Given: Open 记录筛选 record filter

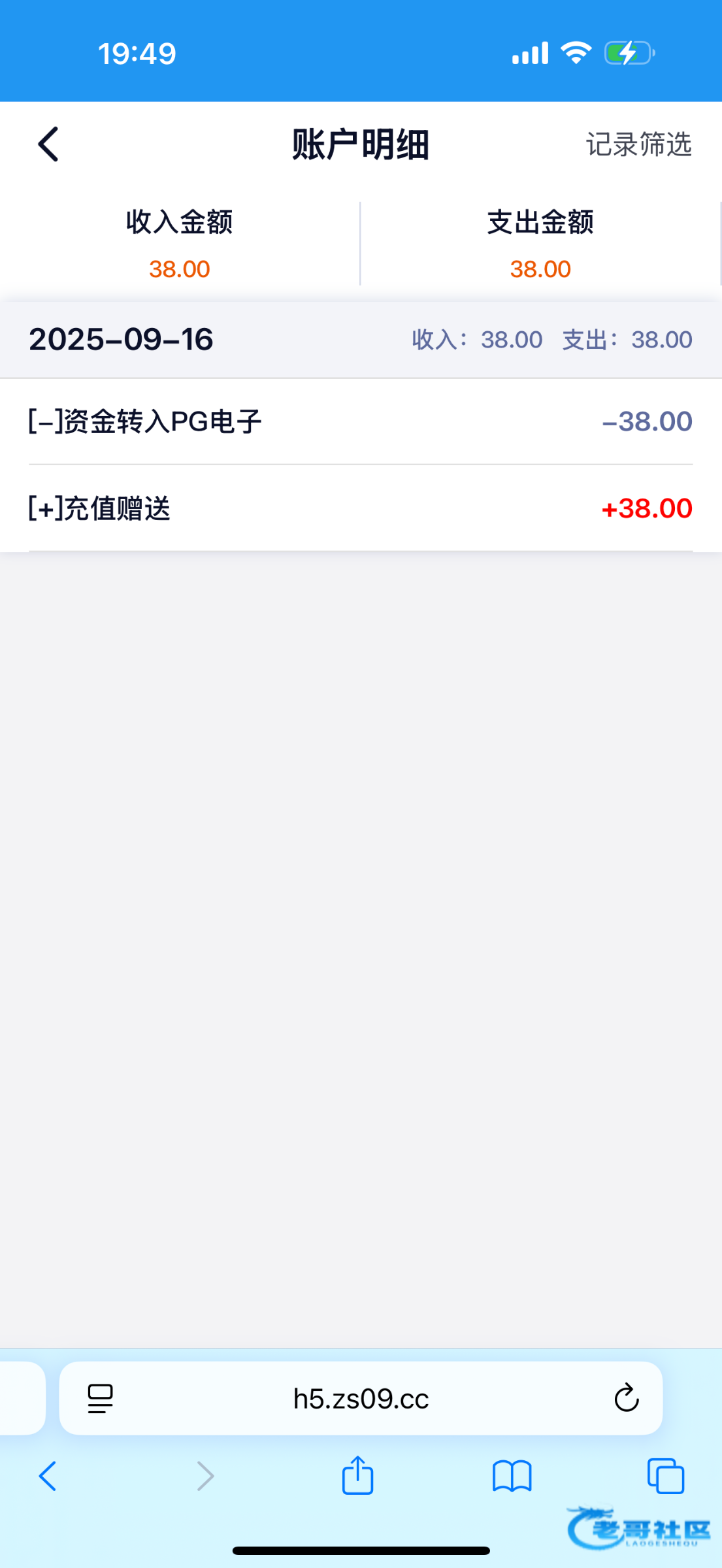Looking at the screenshot, I should (x=638, y=144).
